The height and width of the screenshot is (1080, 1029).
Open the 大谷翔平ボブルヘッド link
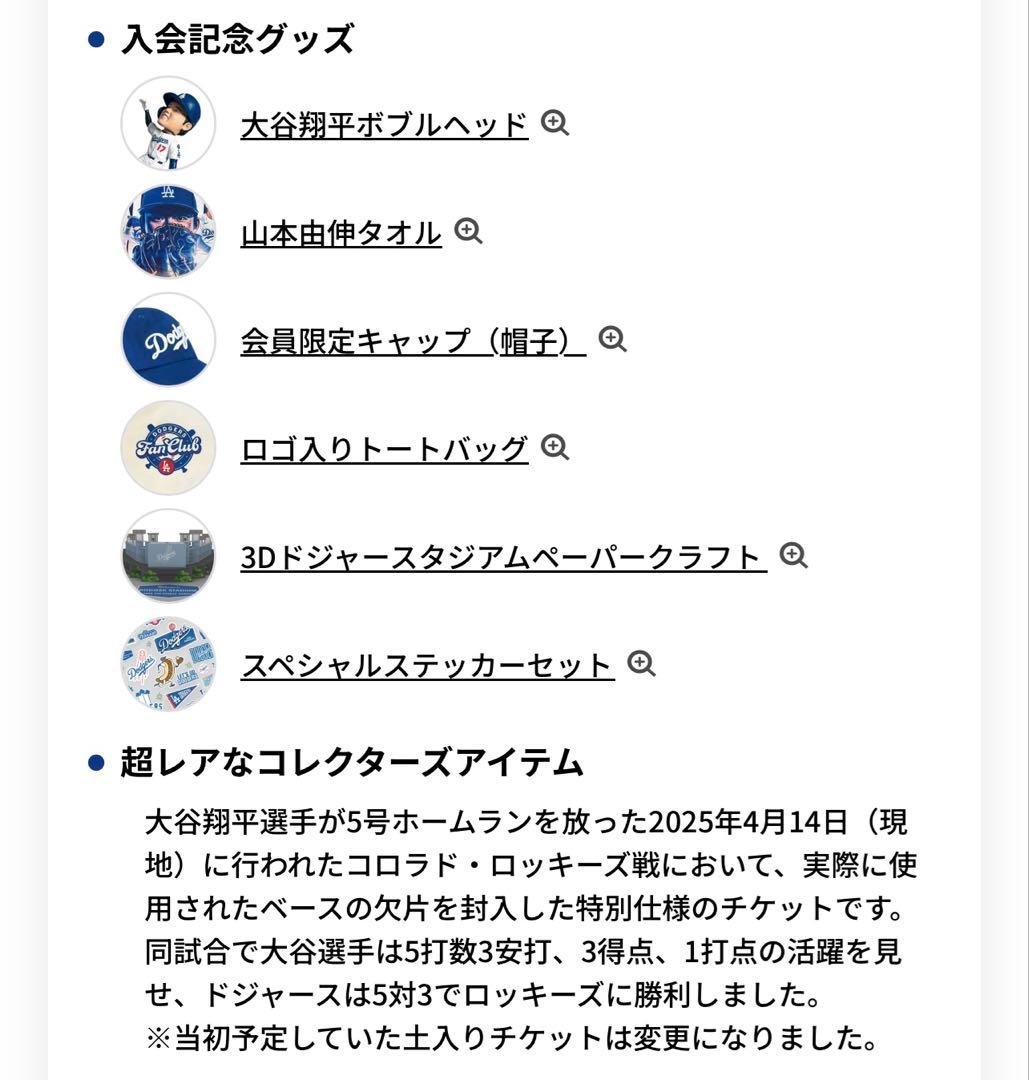click(382, 122)
